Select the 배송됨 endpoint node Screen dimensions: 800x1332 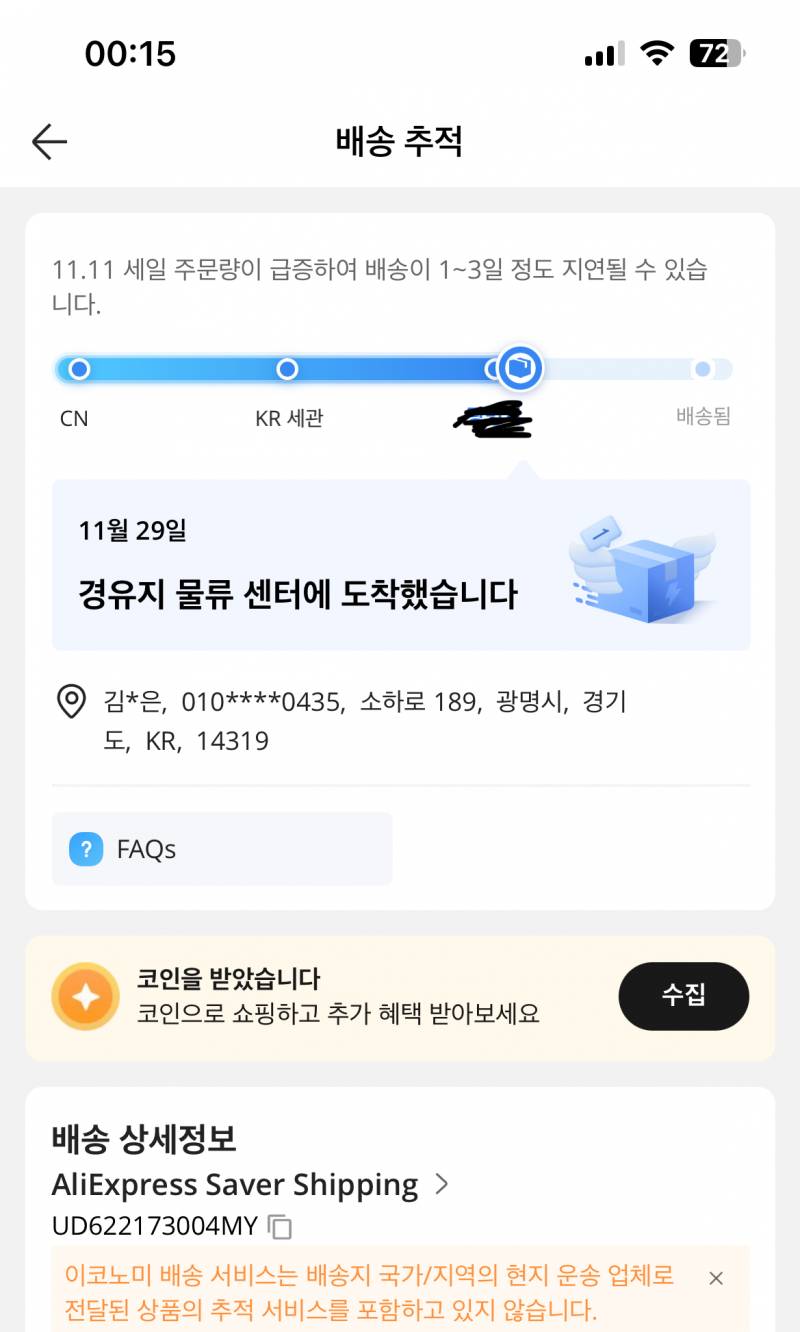pos(703,368)
